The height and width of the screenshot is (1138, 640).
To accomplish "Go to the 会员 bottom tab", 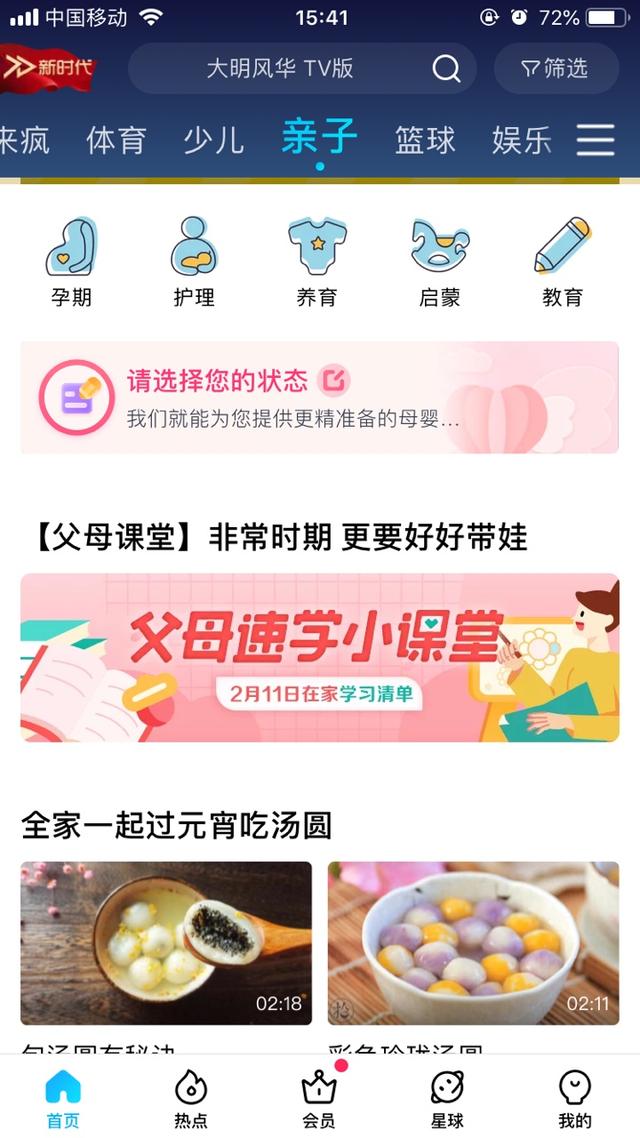I will click(x=318, y=1097).
